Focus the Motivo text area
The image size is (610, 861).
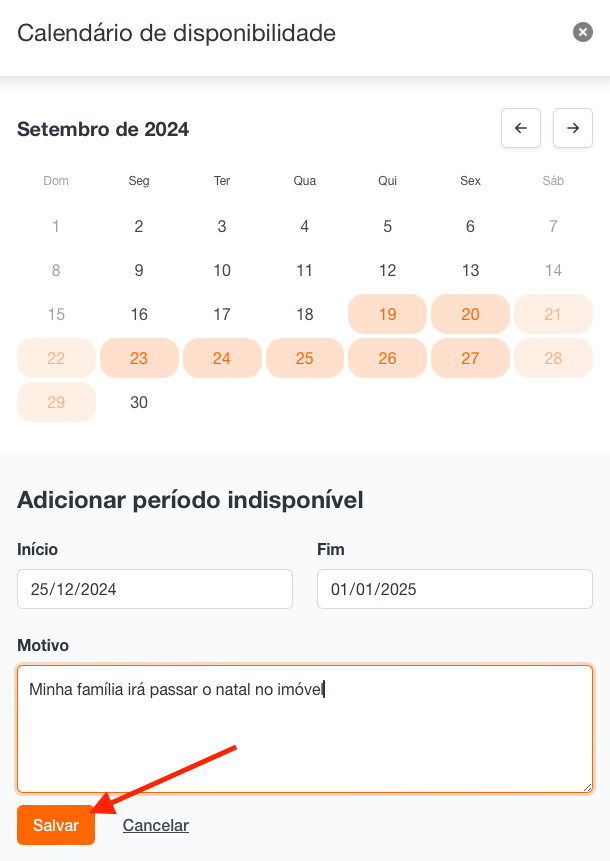click(305, 740)
